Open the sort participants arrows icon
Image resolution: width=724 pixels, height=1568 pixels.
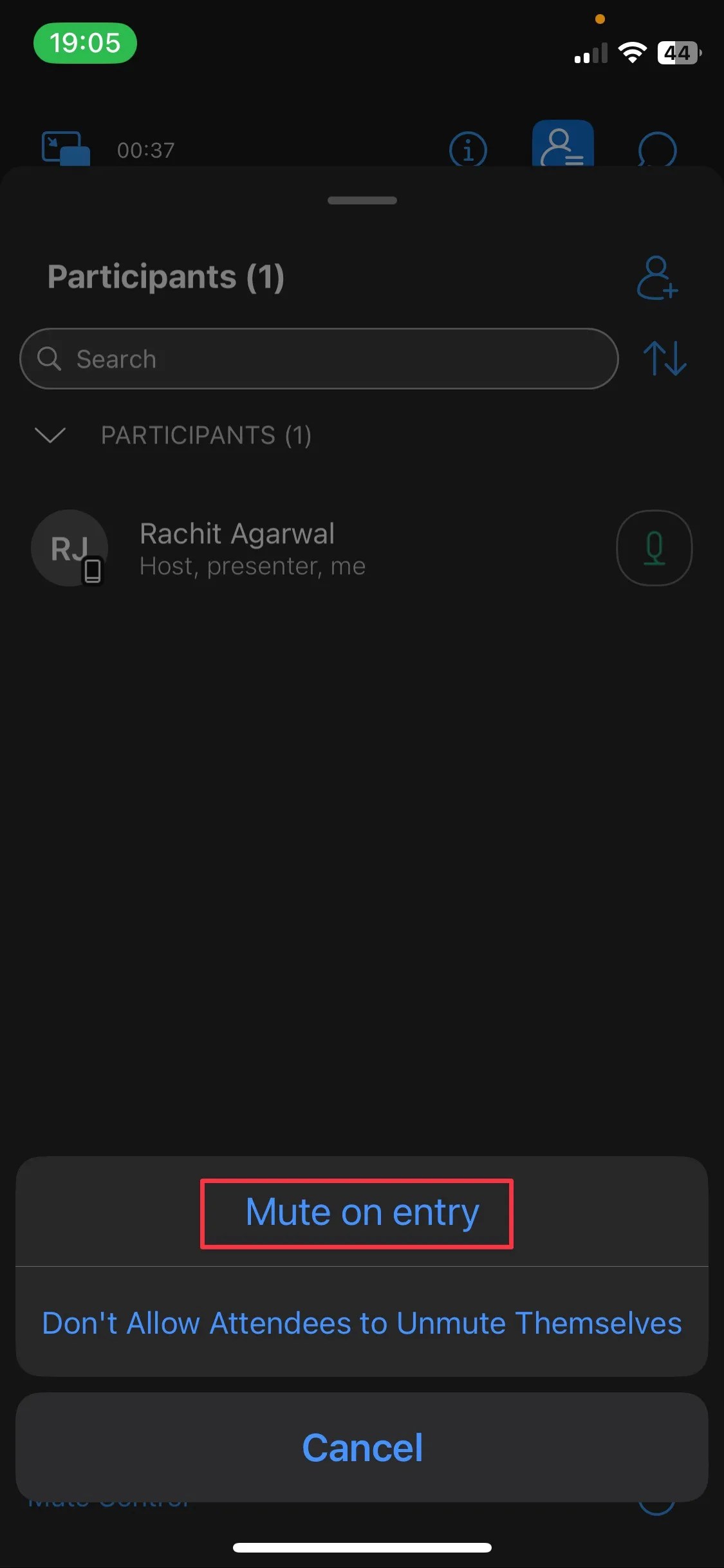coord(665,359)
